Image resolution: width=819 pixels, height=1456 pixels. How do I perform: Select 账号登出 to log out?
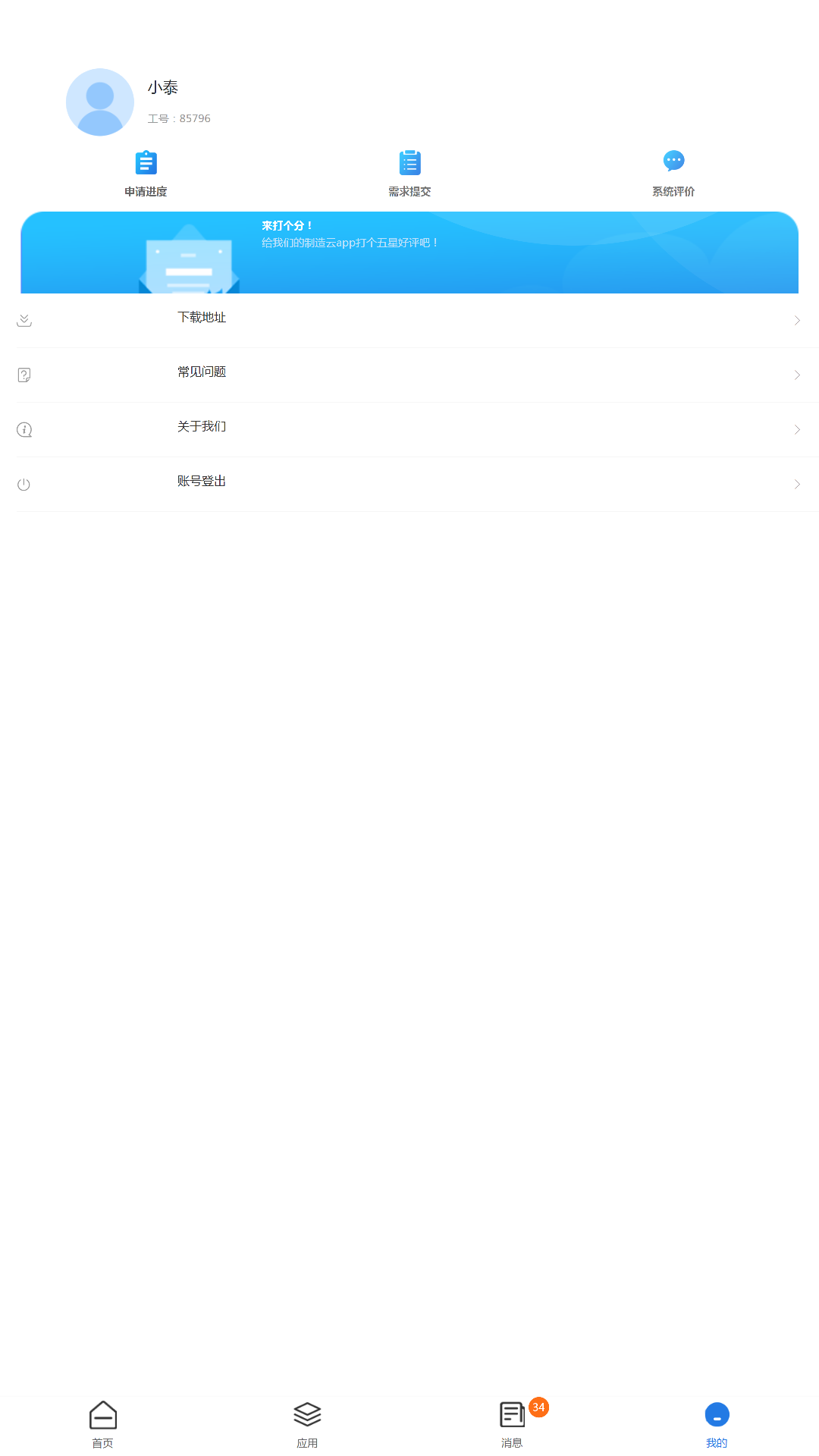pyautogui.click(x=409, y=483)
